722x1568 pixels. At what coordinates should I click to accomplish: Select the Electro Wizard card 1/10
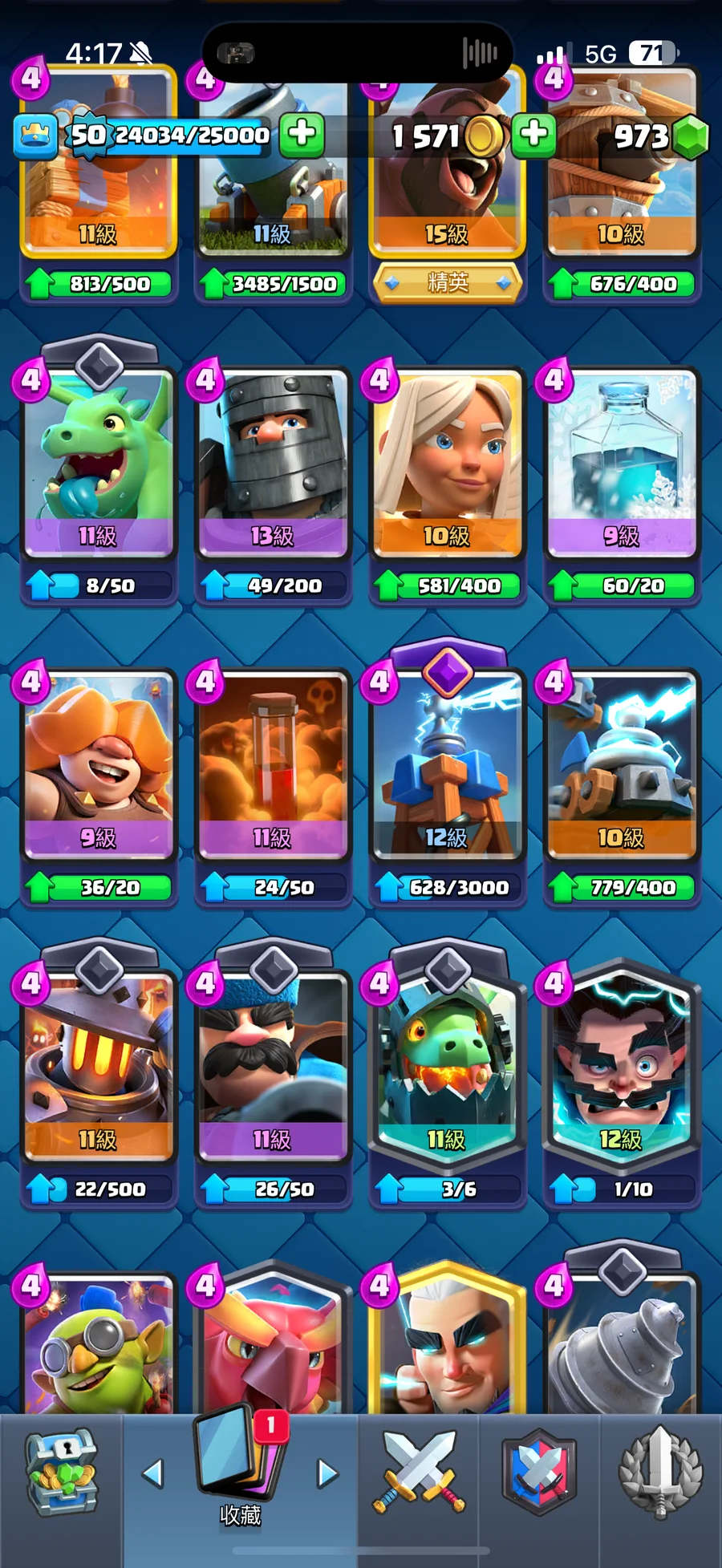[x=621, y=1067]
